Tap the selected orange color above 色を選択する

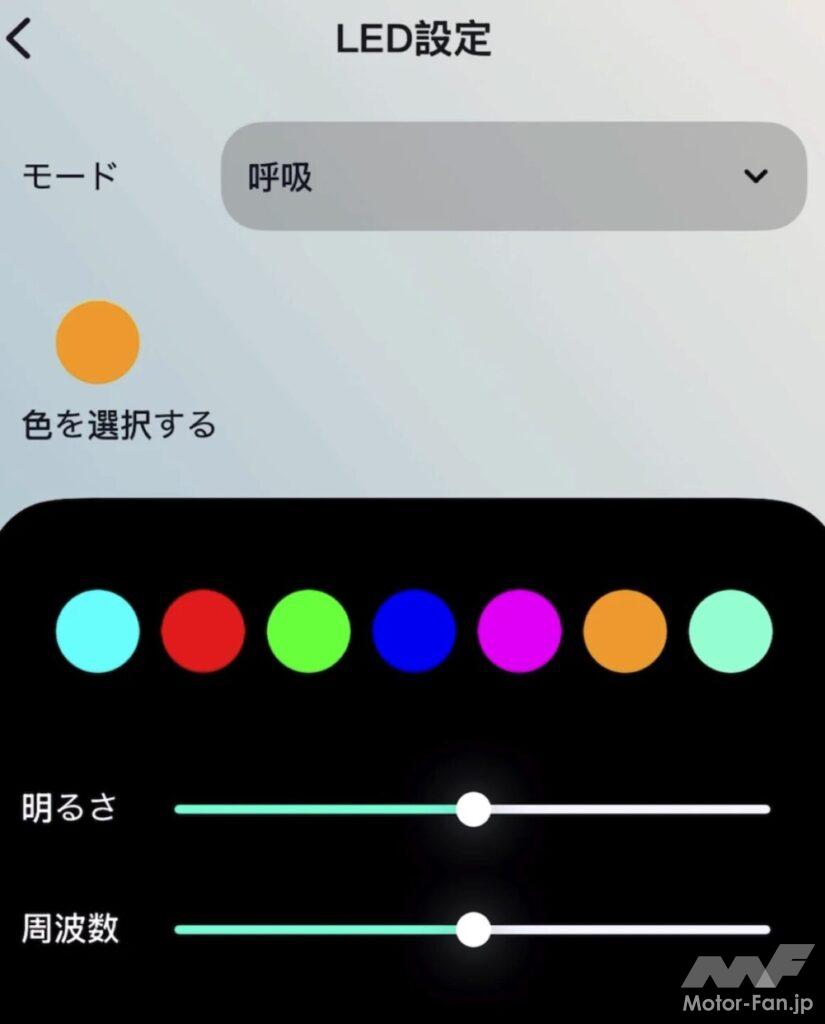pyautogui.click(x=97, y=343)
